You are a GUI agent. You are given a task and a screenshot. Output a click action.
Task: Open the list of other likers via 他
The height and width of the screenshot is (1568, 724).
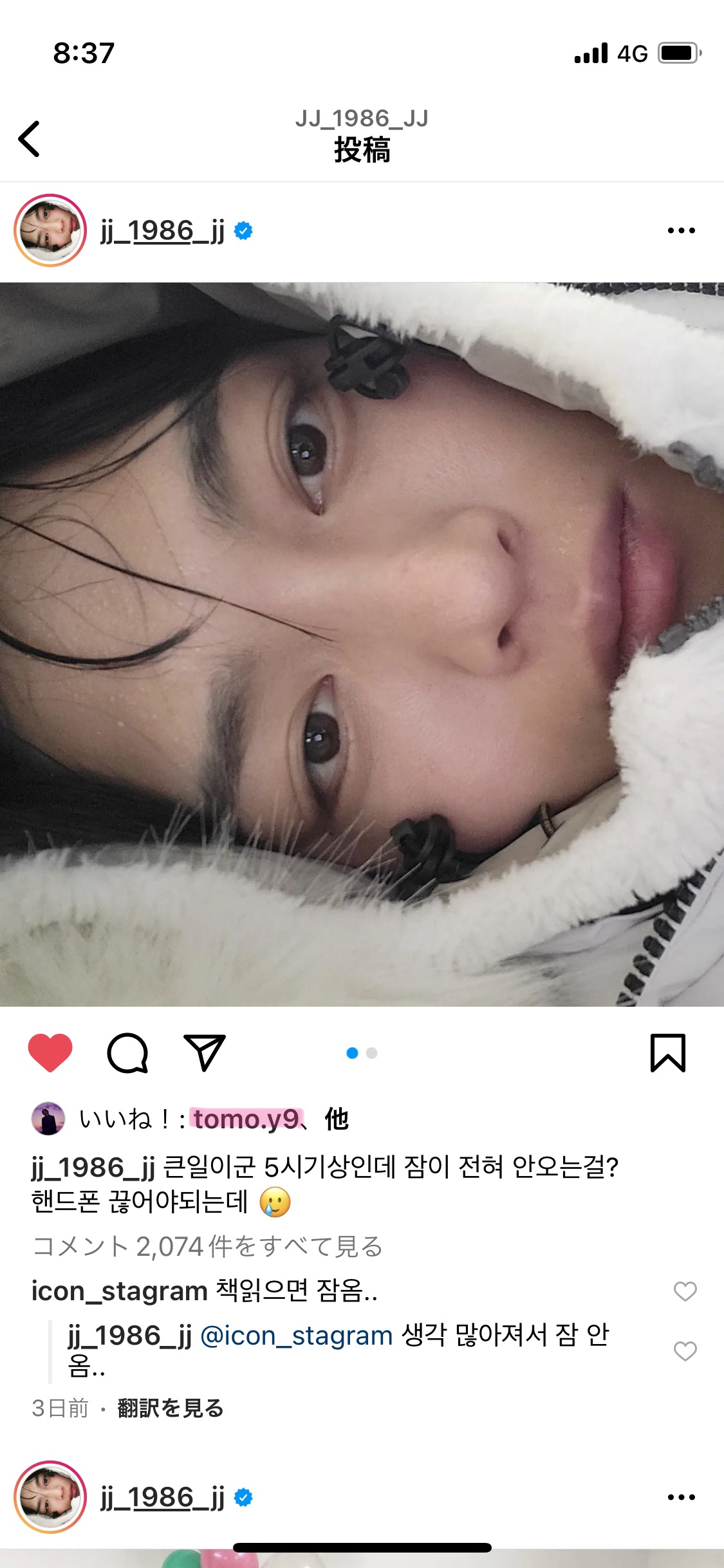click(x=336, y=1119)
